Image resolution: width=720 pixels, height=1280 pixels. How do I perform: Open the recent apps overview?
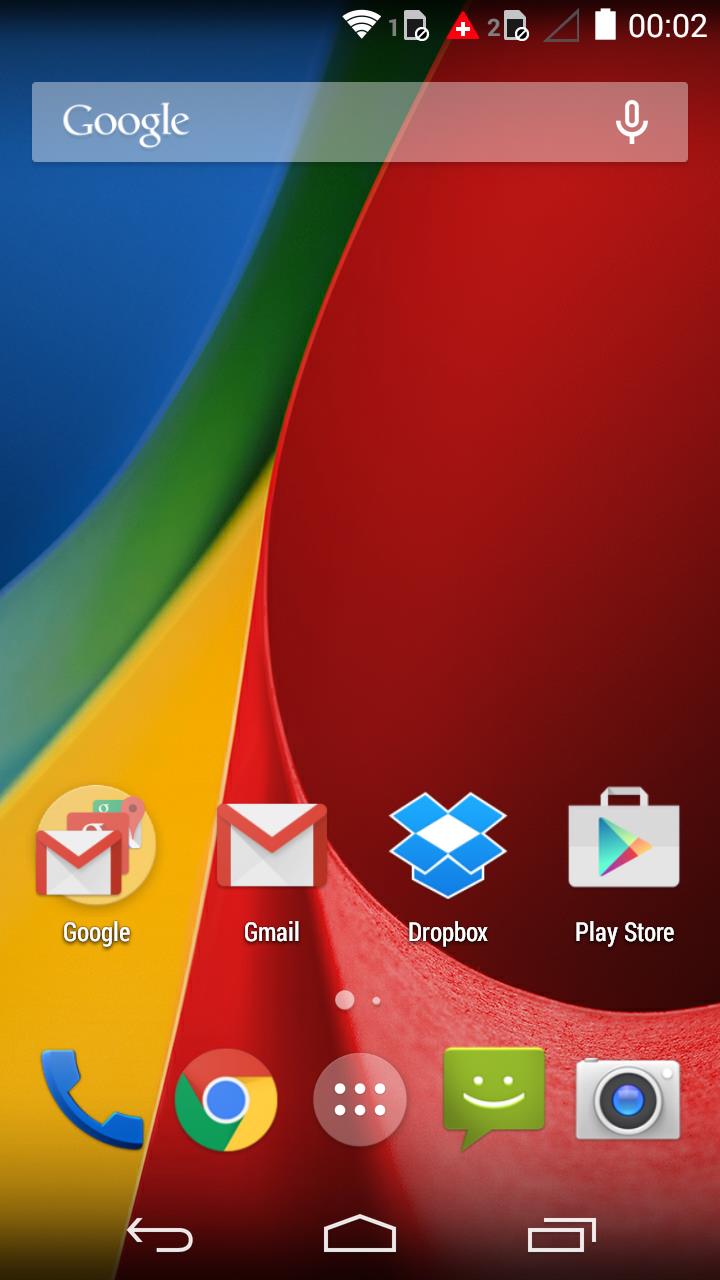tap(561, 1236)
